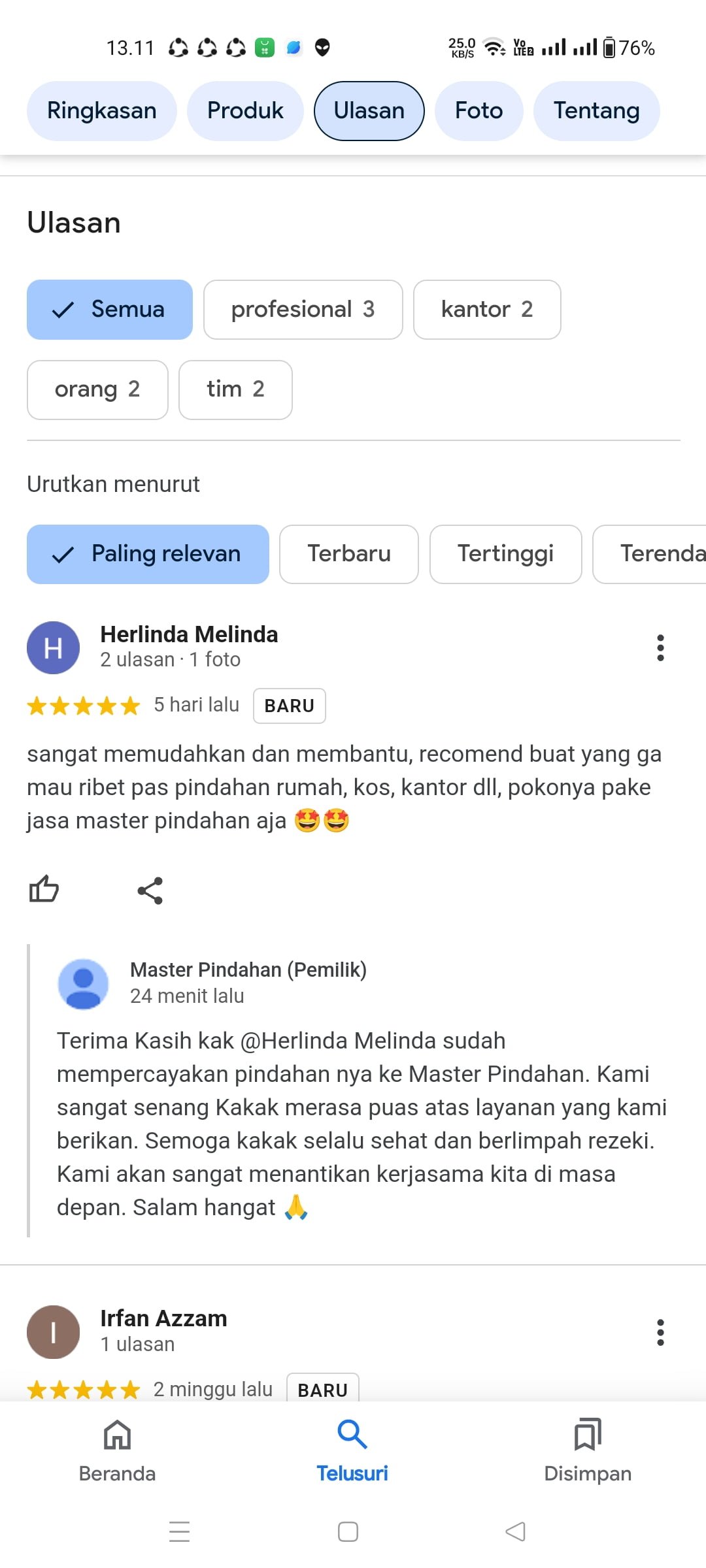706x1568 pixels.
Task: Open overflow menu on Herlinda Melinda's review
Action: pos(660,647)
